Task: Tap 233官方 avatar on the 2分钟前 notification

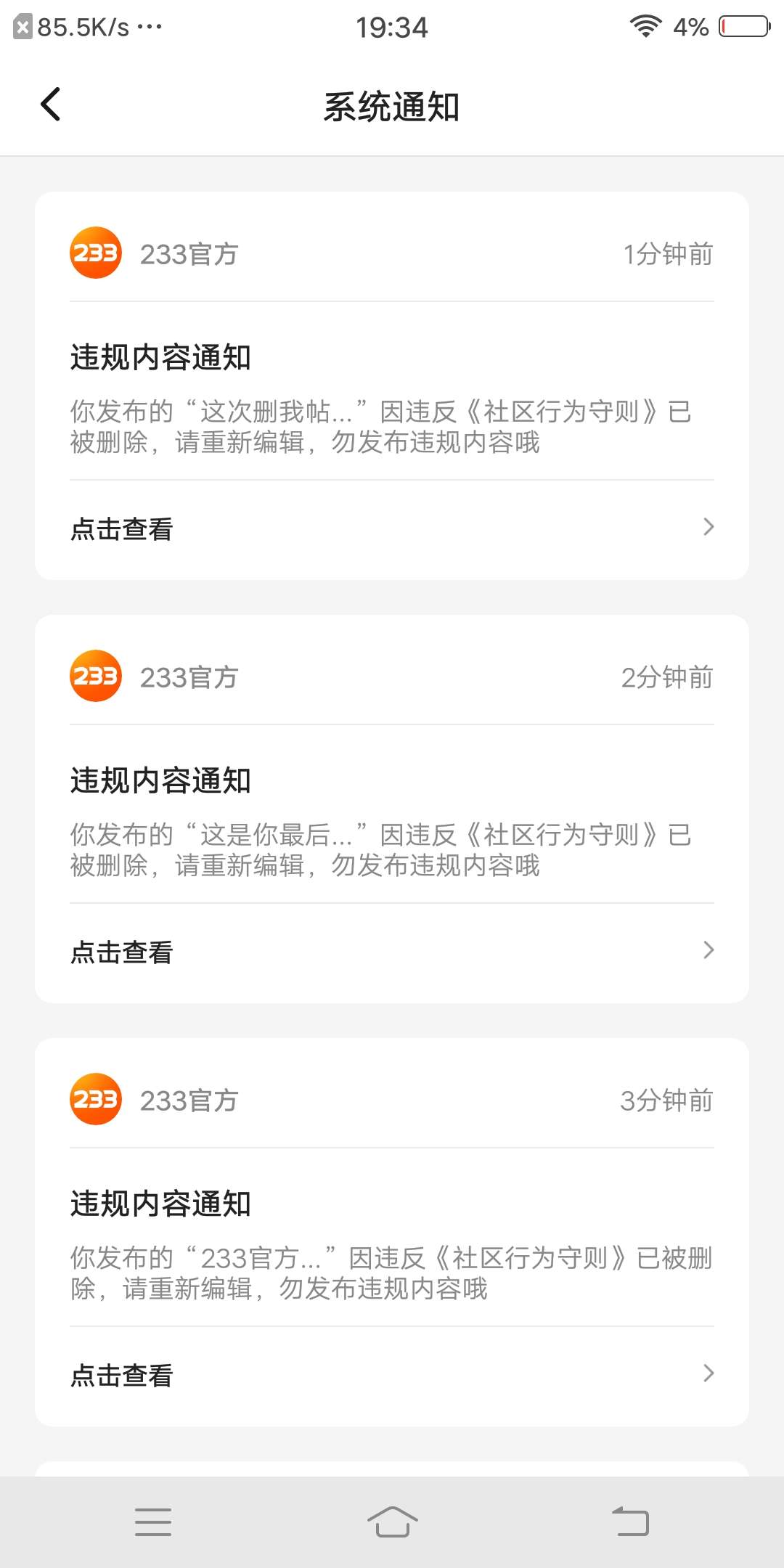Action: click(x=96, y=676)
